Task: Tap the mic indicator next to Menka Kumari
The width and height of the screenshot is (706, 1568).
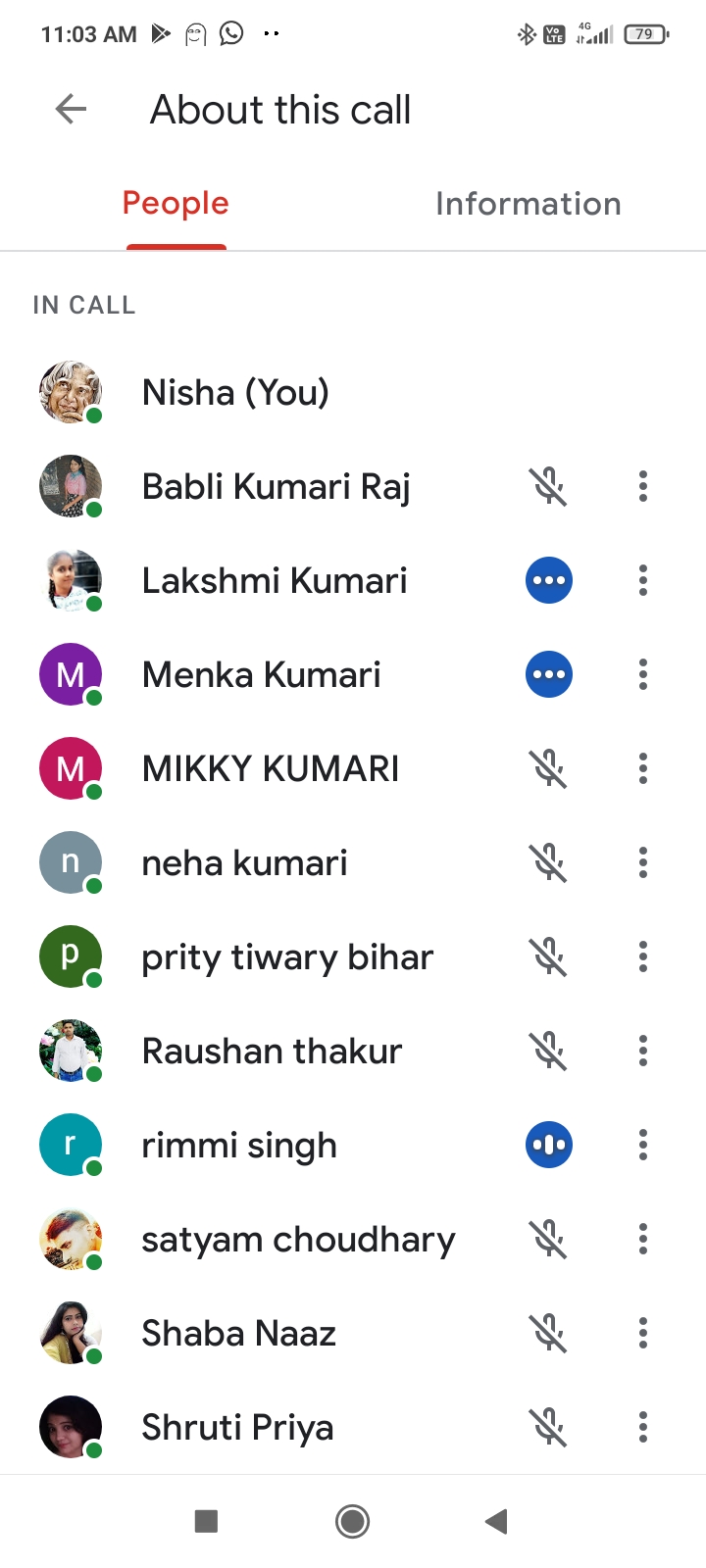Action: coord(549,674)
